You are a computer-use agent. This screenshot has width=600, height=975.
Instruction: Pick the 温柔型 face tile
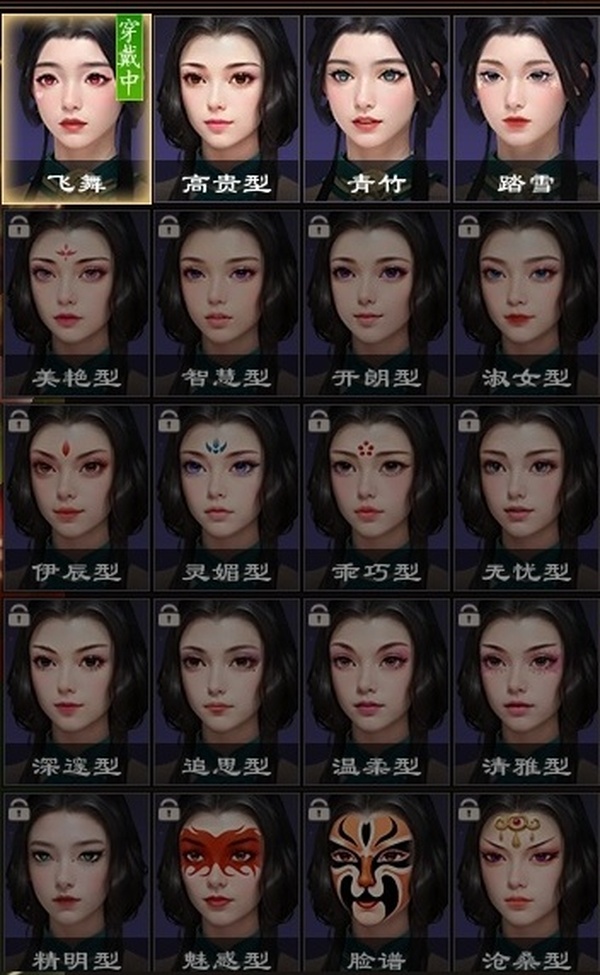[x=376, y=690]
